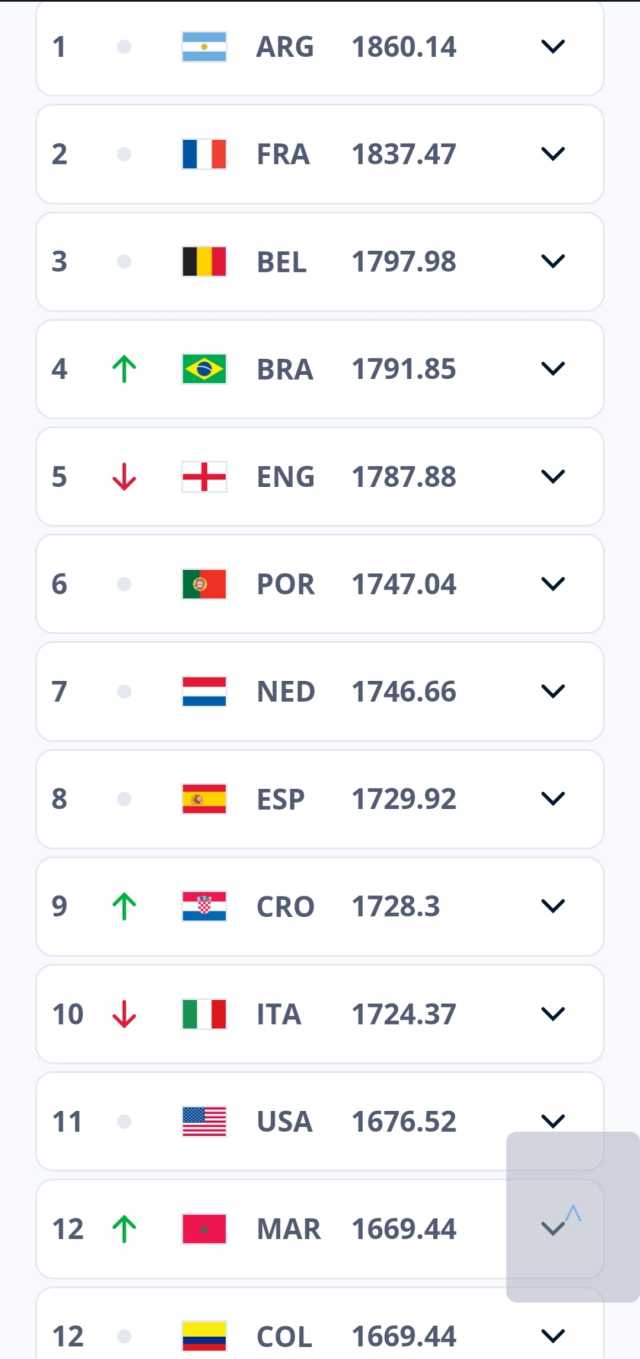Expand ESP ranking details
The image size is (640, 1359).
coord(553,798)
